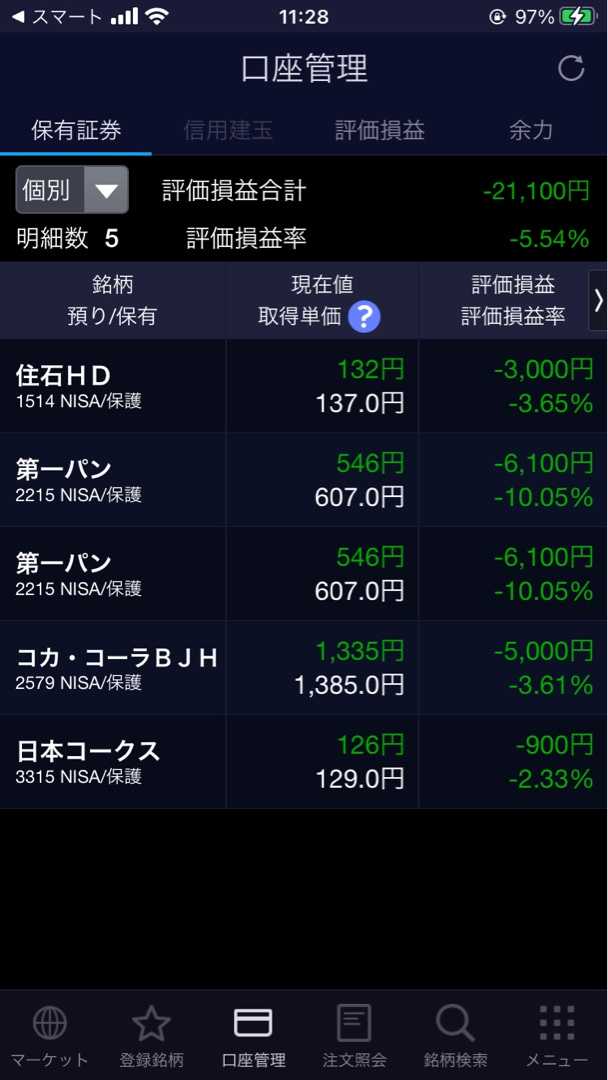Return to the スマート app
Viewport: 608px width, 1080px height.
click(x=56, y=17)
